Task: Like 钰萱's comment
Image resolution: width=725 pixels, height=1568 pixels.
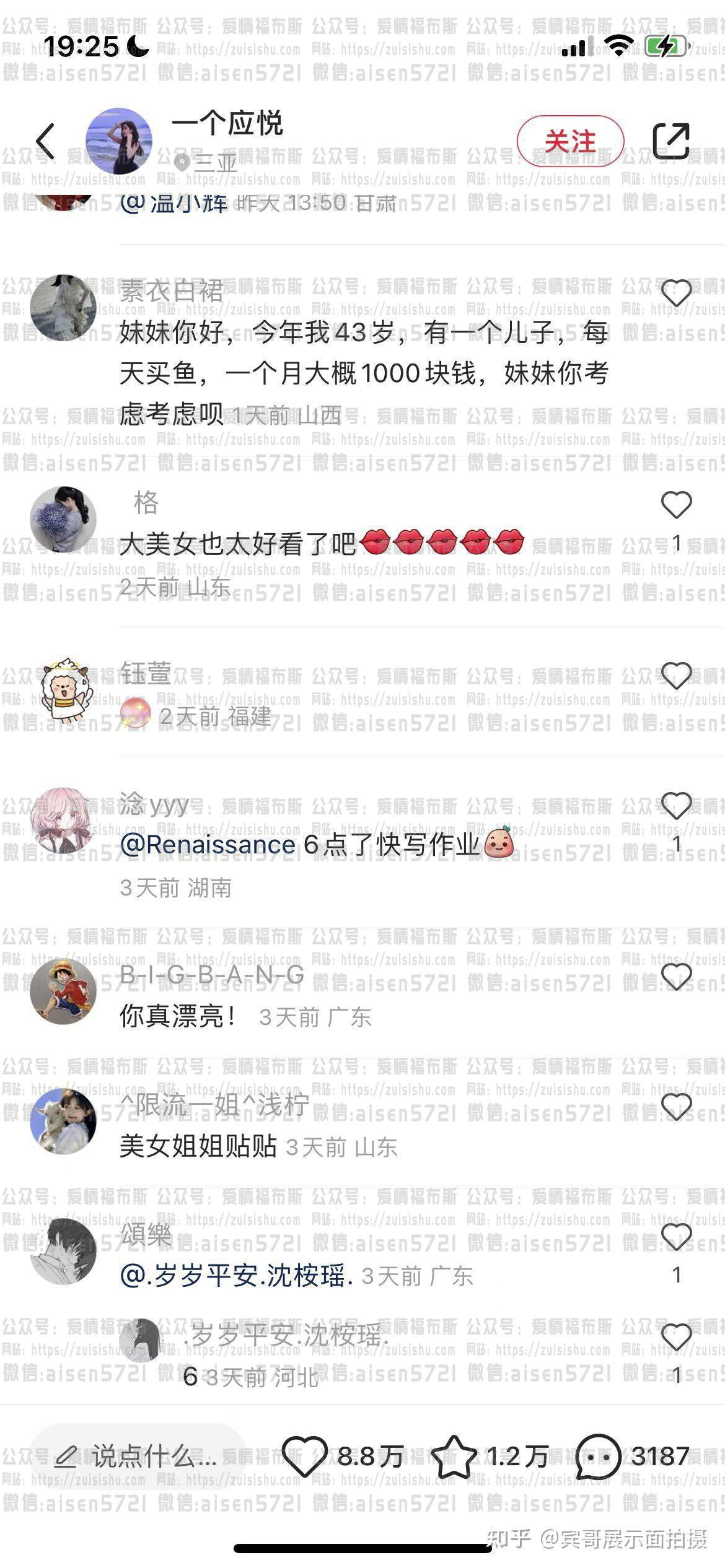Action: pyautogui.click(x=676, y=676)
